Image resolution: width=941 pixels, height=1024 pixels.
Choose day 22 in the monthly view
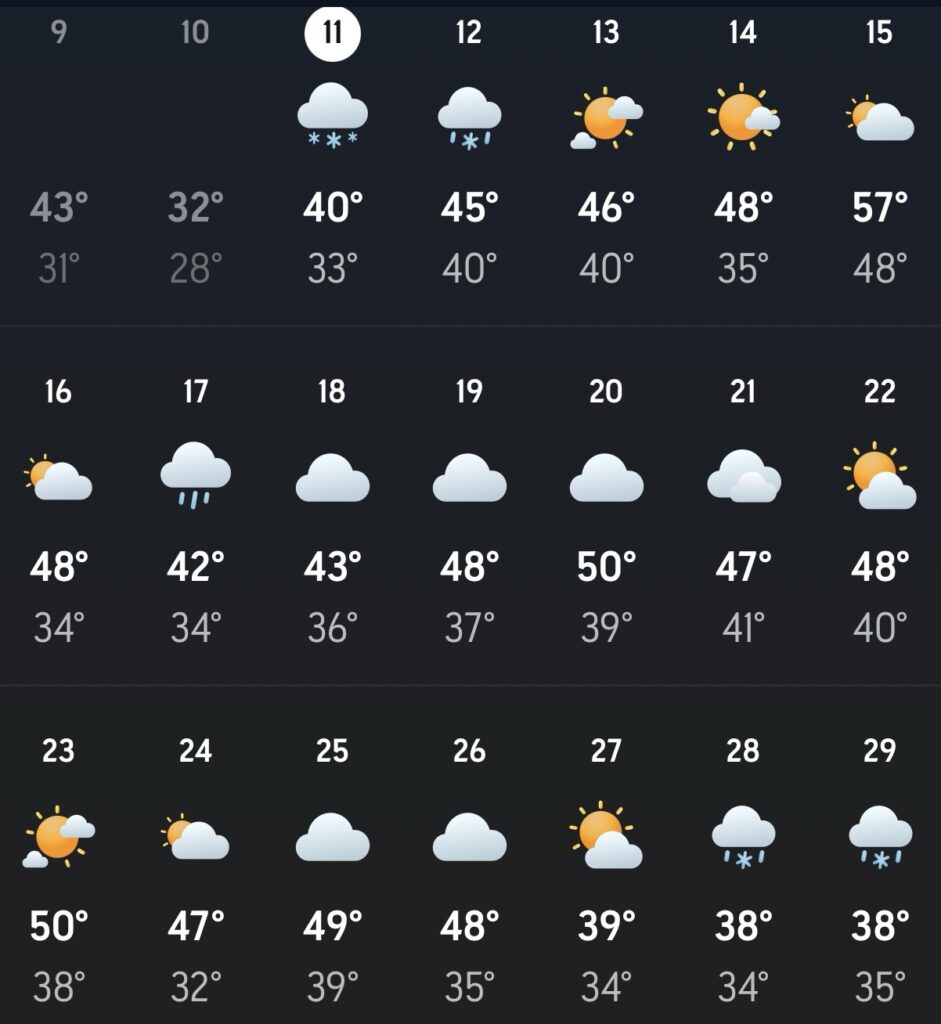[879, 508]
